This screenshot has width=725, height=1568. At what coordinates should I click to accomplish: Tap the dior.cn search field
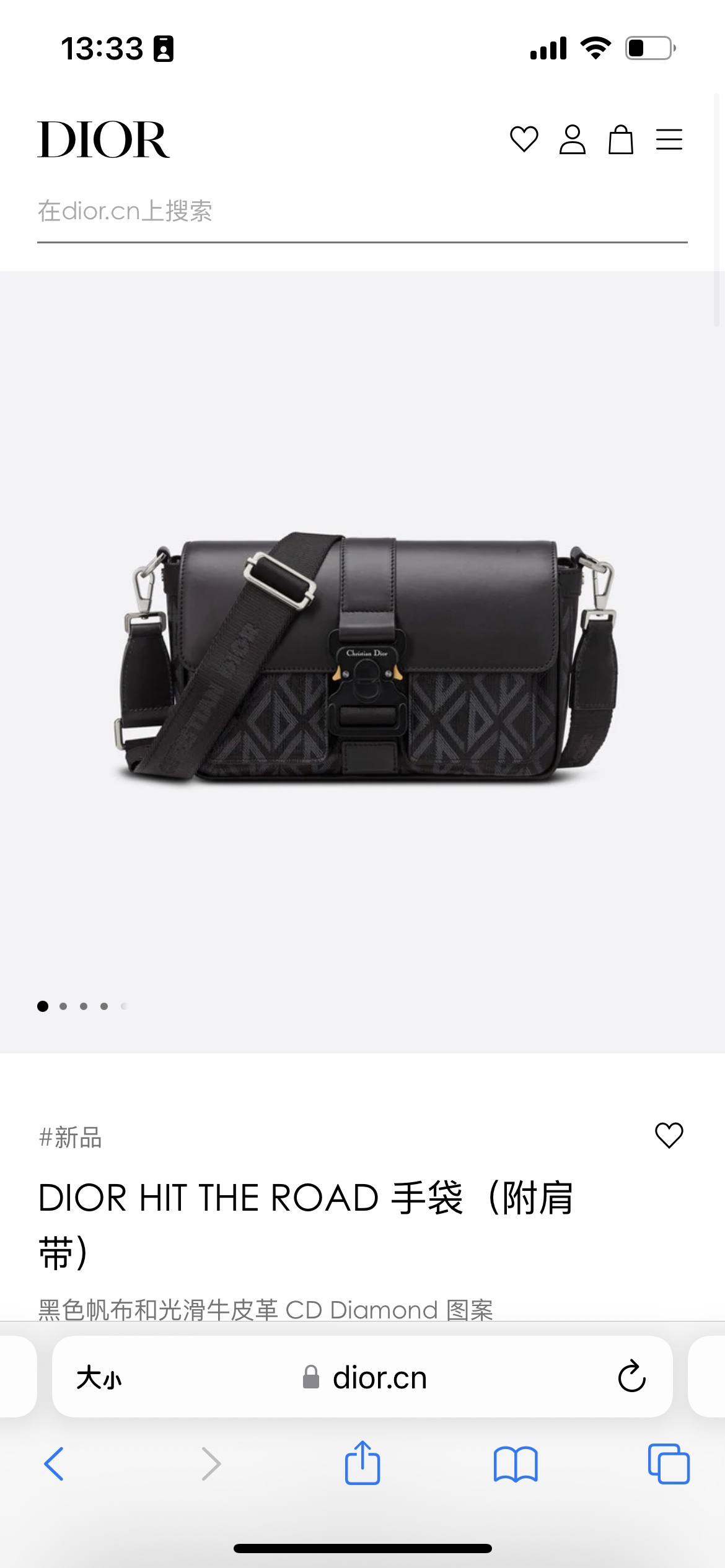(362, 212)
